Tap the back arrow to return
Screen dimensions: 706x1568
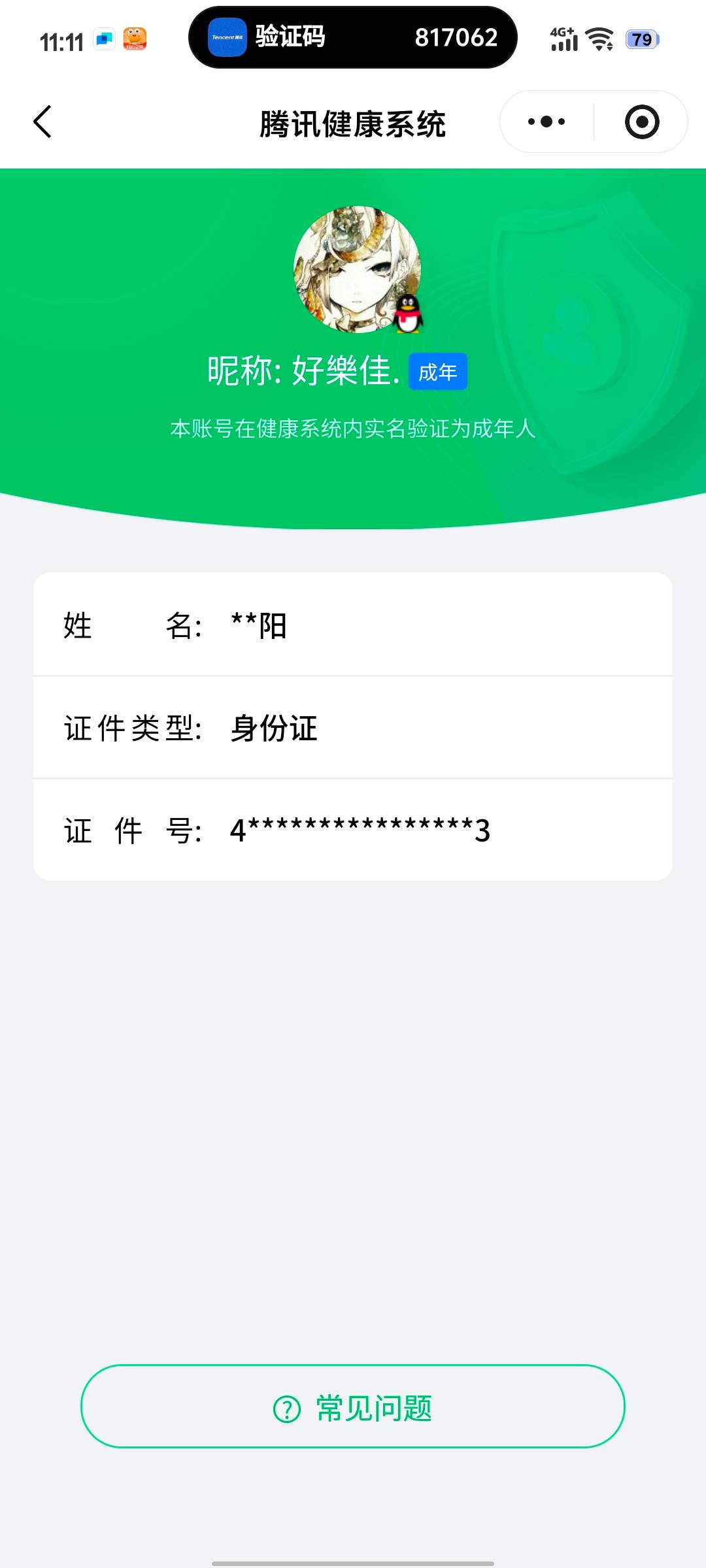tap(42, 122)
